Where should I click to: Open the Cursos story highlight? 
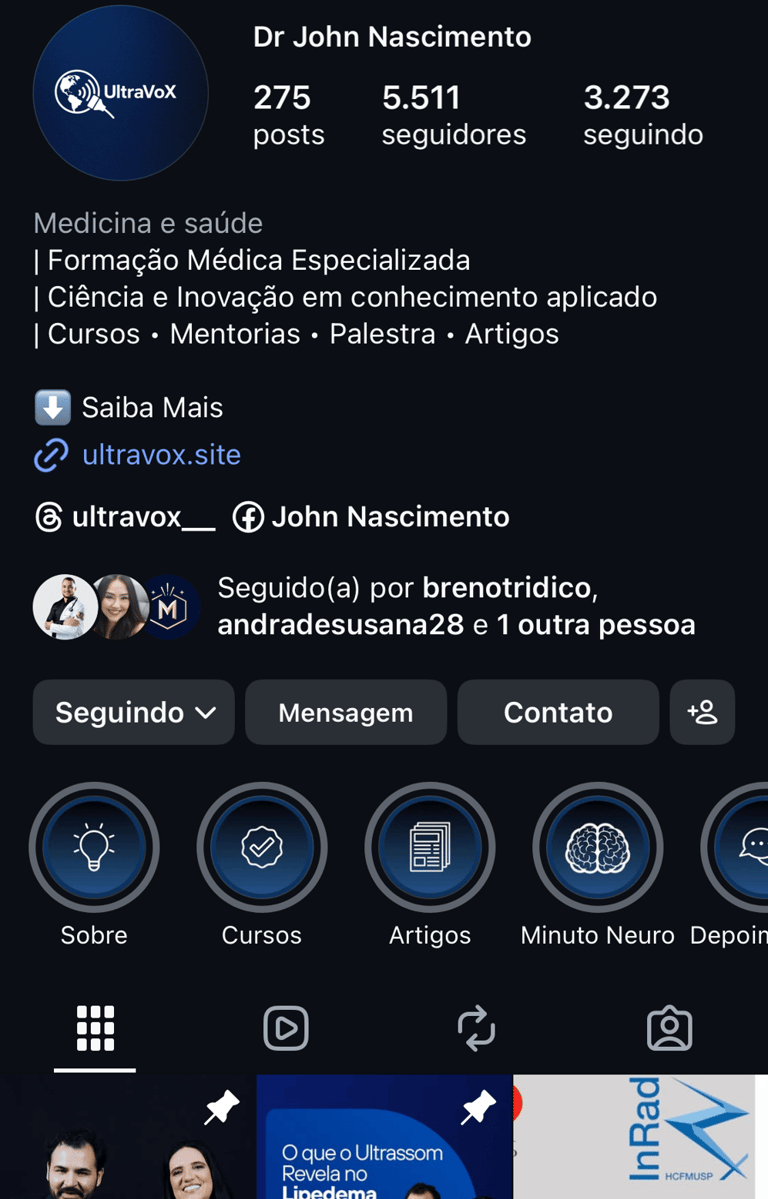(x=262, y=848)
